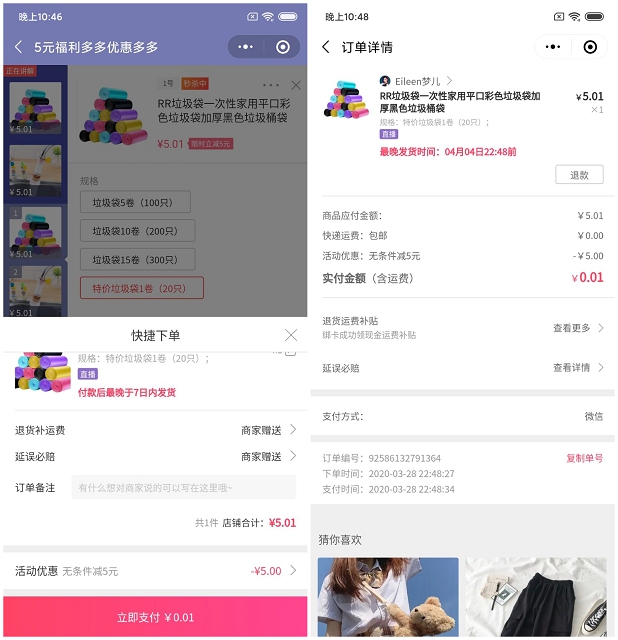
Task: Open seller Eileen梦儿 shop
Action: [415, 81]
